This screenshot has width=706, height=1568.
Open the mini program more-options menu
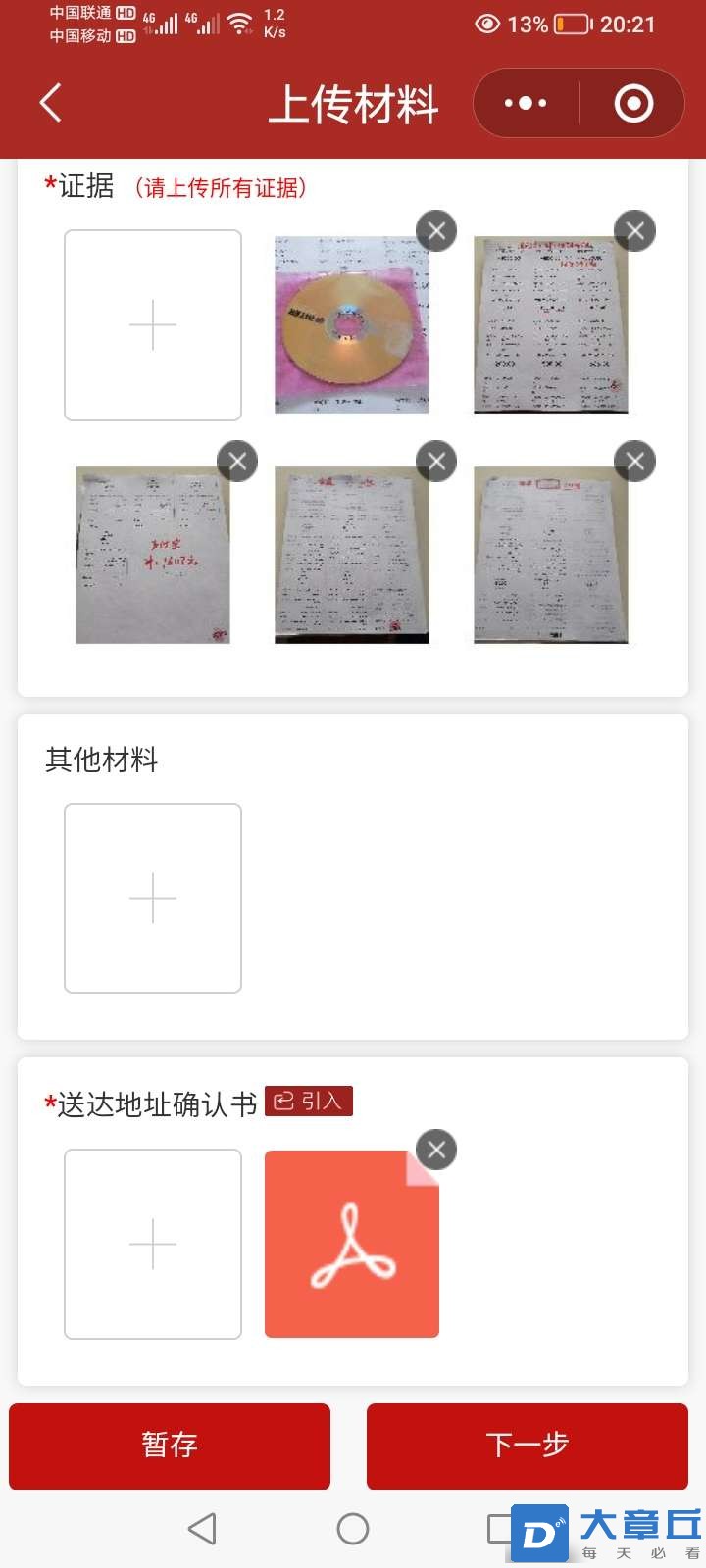(526, 103)
